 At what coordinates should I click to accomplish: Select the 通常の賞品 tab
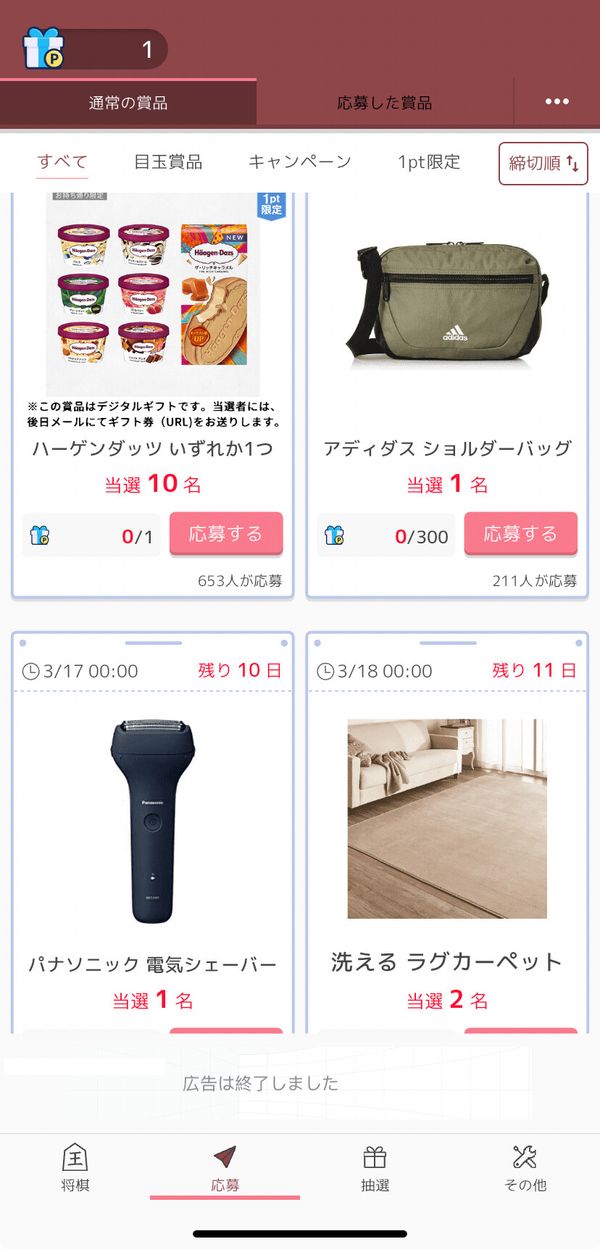(128, 102)
